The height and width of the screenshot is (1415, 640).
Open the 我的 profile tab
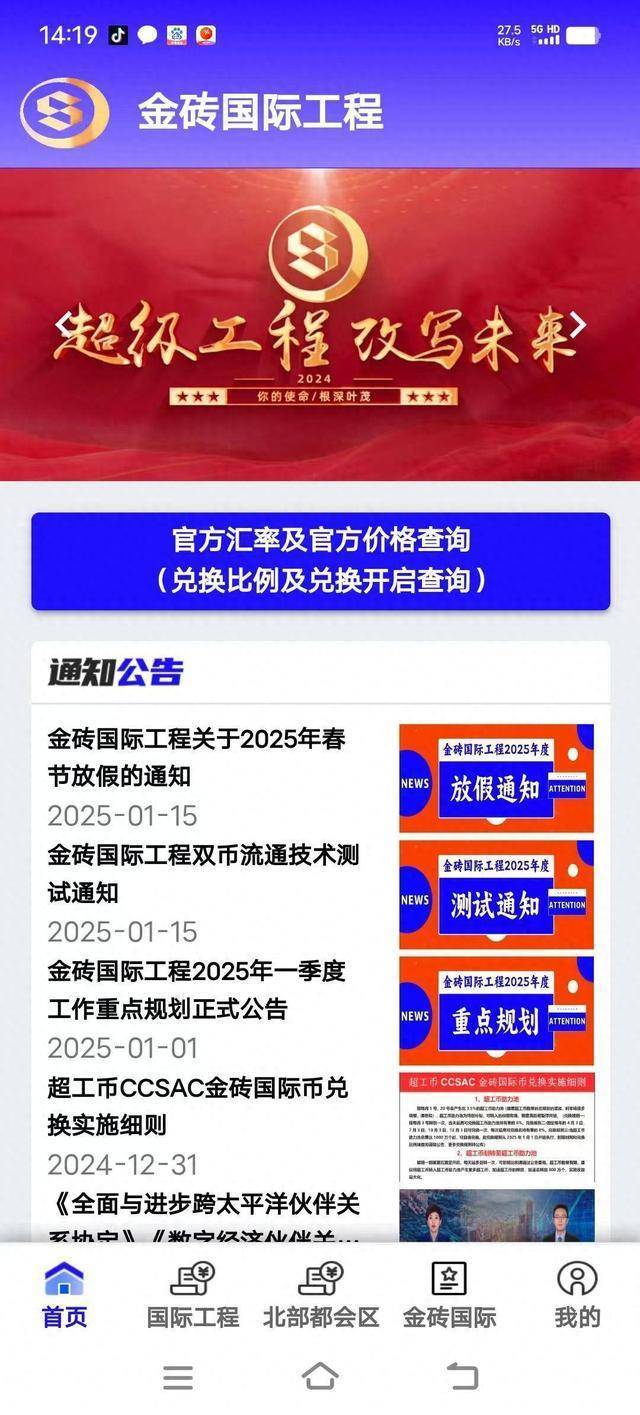tap(577, 1295)
